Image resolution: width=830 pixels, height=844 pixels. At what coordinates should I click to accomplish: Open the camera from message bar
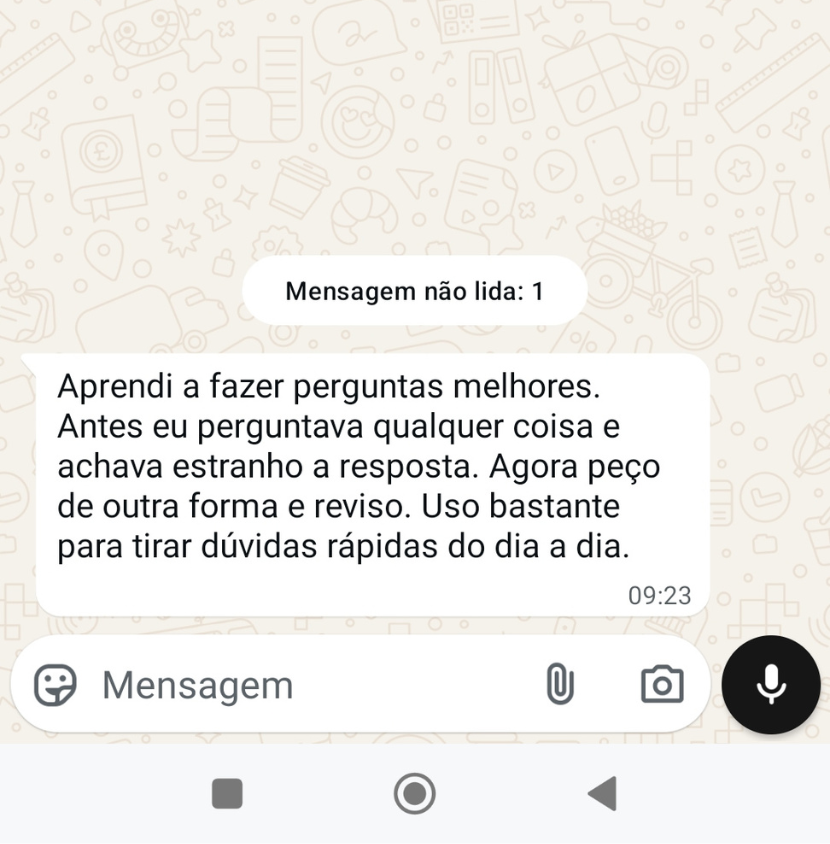click(x=661, y=685)
